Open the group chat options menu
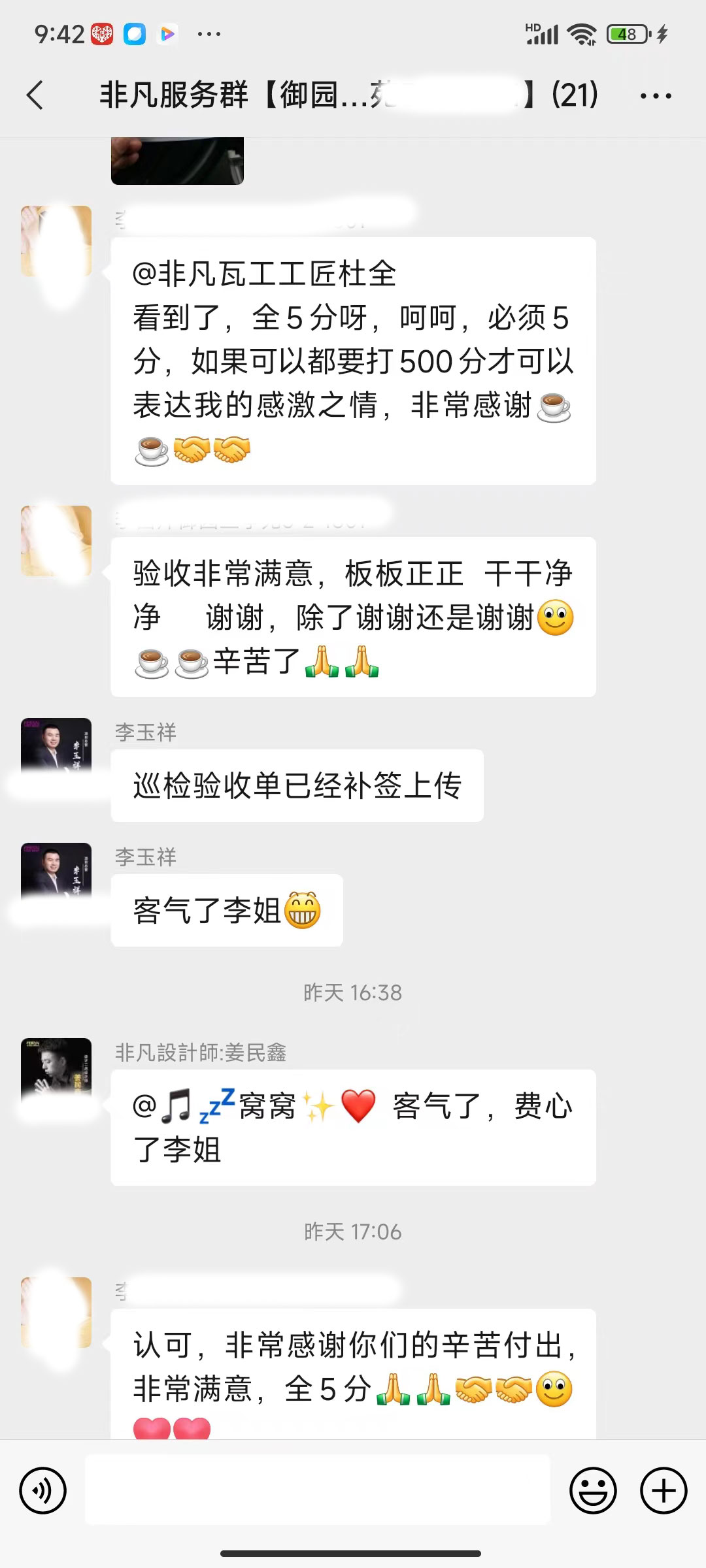Screen dimensions: 706x1568 (x=655, y=96)
